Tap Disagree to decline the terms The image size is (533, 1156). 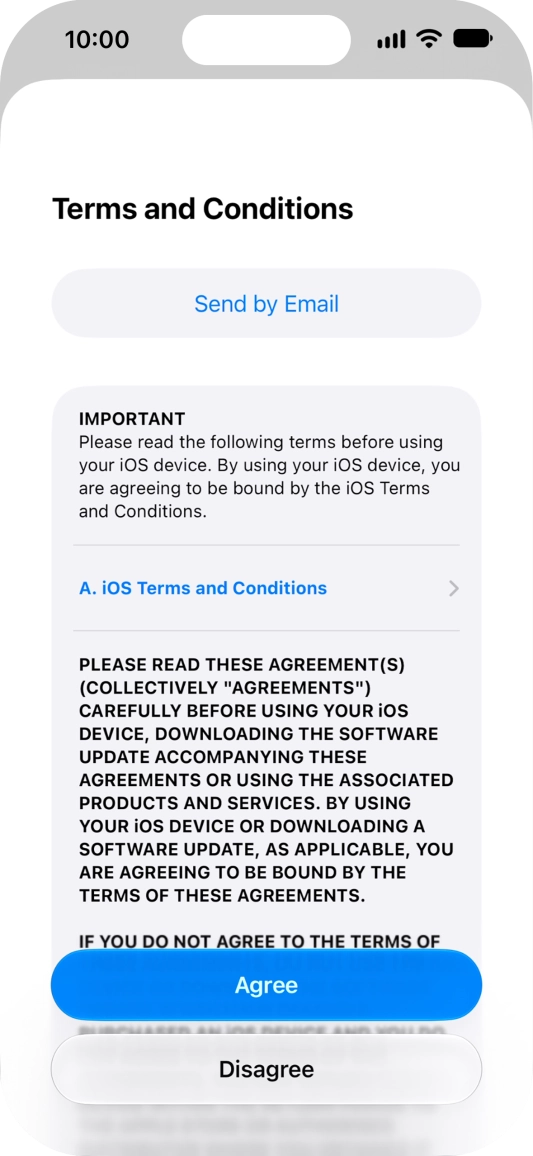(x=266, y=1069)
